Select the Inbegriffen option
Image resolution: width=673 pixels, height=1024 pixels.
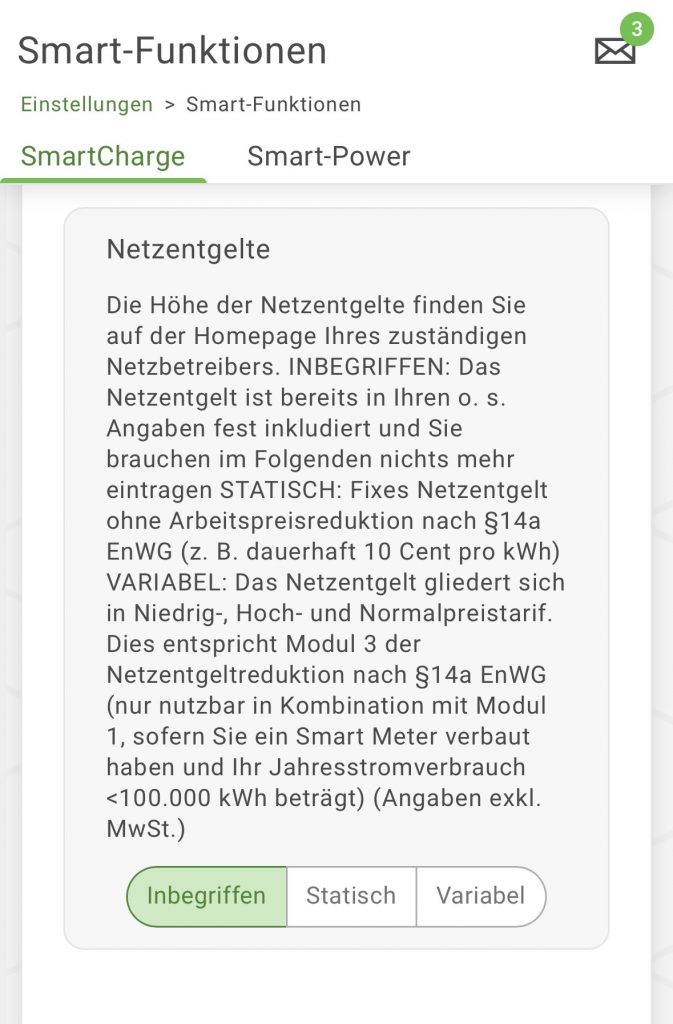207,896
